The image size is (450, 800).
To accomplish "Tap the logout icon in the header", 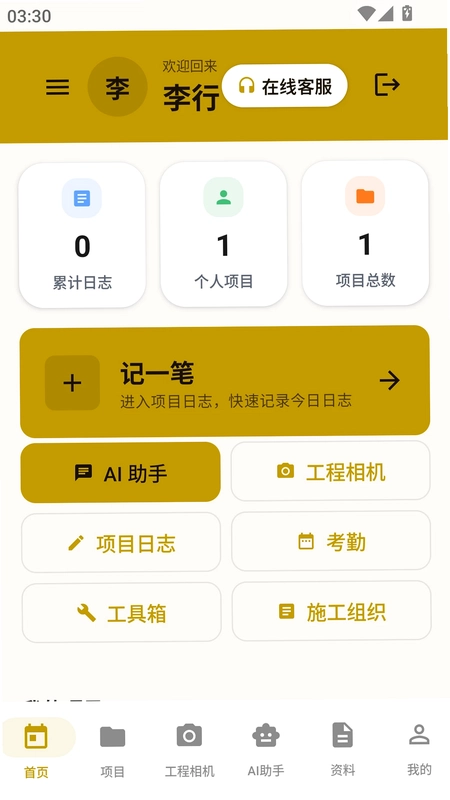I will coord(387,85).
